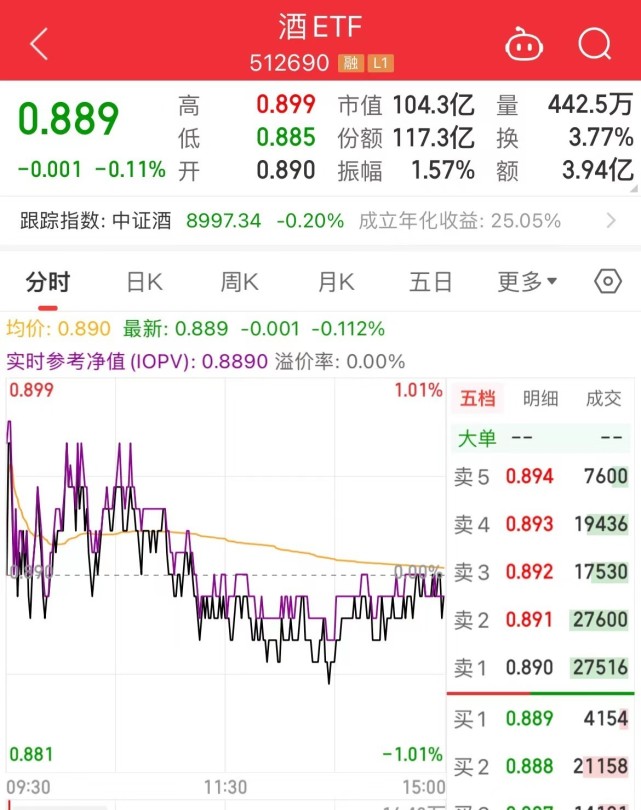Switch to the 月K chart tab

(x=335, y=282)
